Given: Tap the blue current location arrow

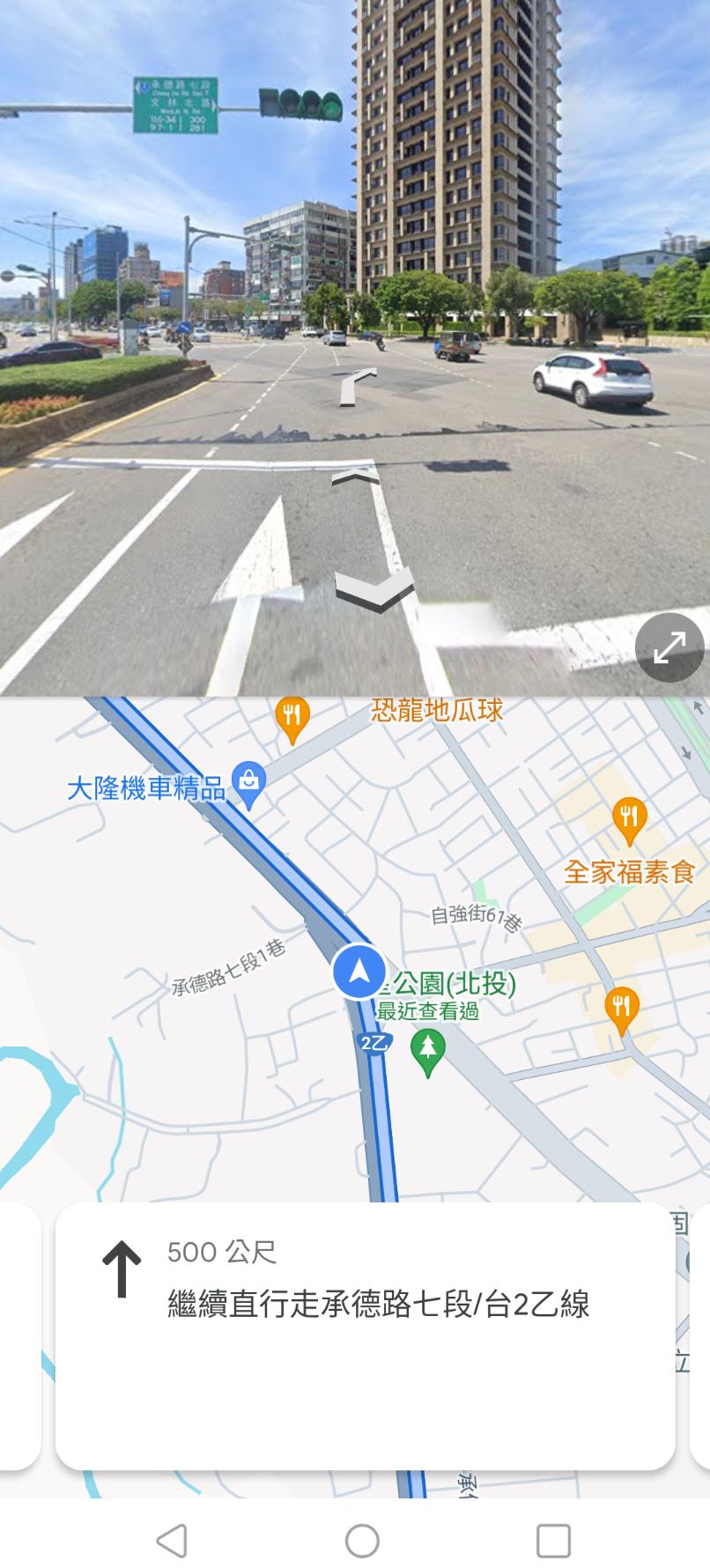Looking at the screenshot, I should click(x=359, y=973).
